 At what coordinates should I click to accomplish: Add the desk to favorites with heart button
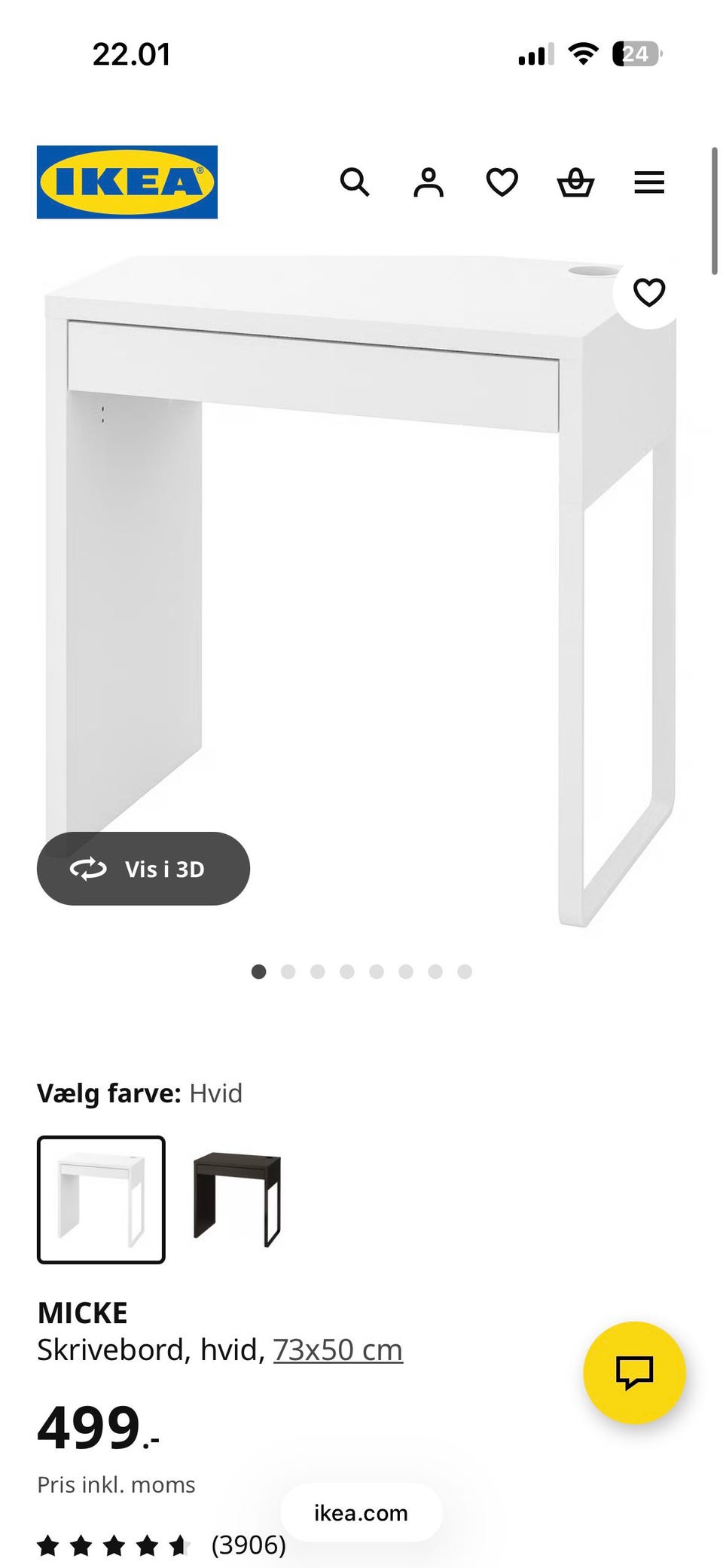point(648,292)
